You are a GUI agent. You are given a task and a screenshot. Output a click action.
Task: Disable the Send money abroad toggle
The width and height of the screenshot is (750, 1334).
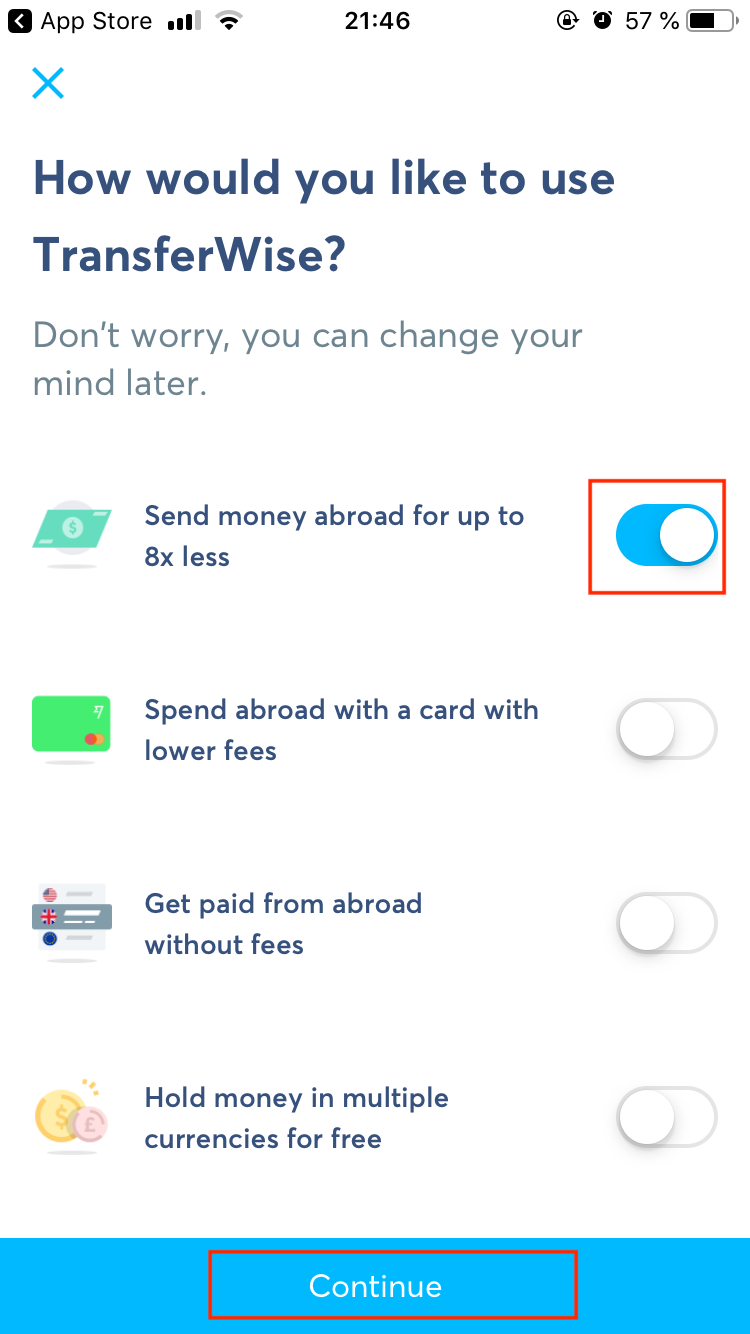pyautogui.click(x=666, y=536)
